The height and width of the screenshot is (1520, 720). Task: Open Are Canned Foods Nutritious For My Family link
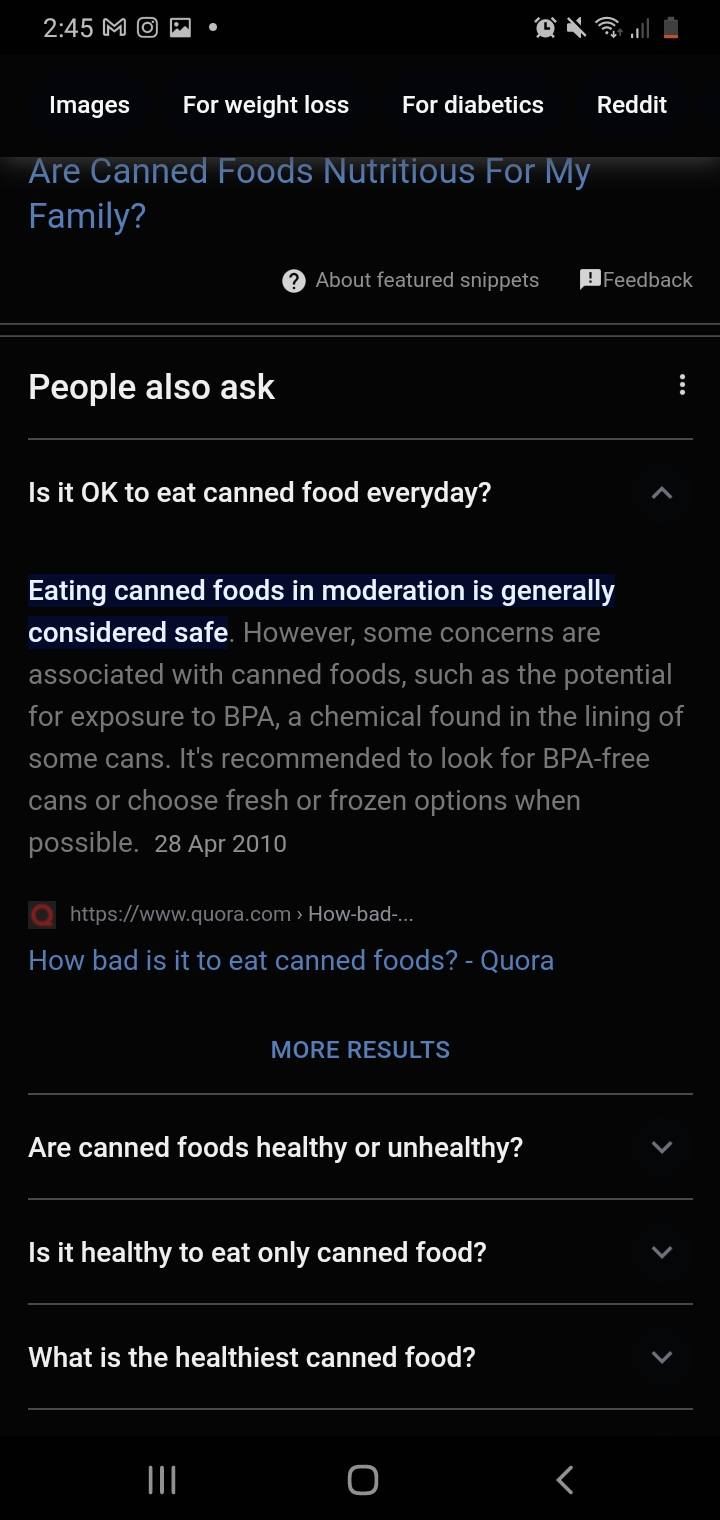pyautogui.click(x=309, y=193)
